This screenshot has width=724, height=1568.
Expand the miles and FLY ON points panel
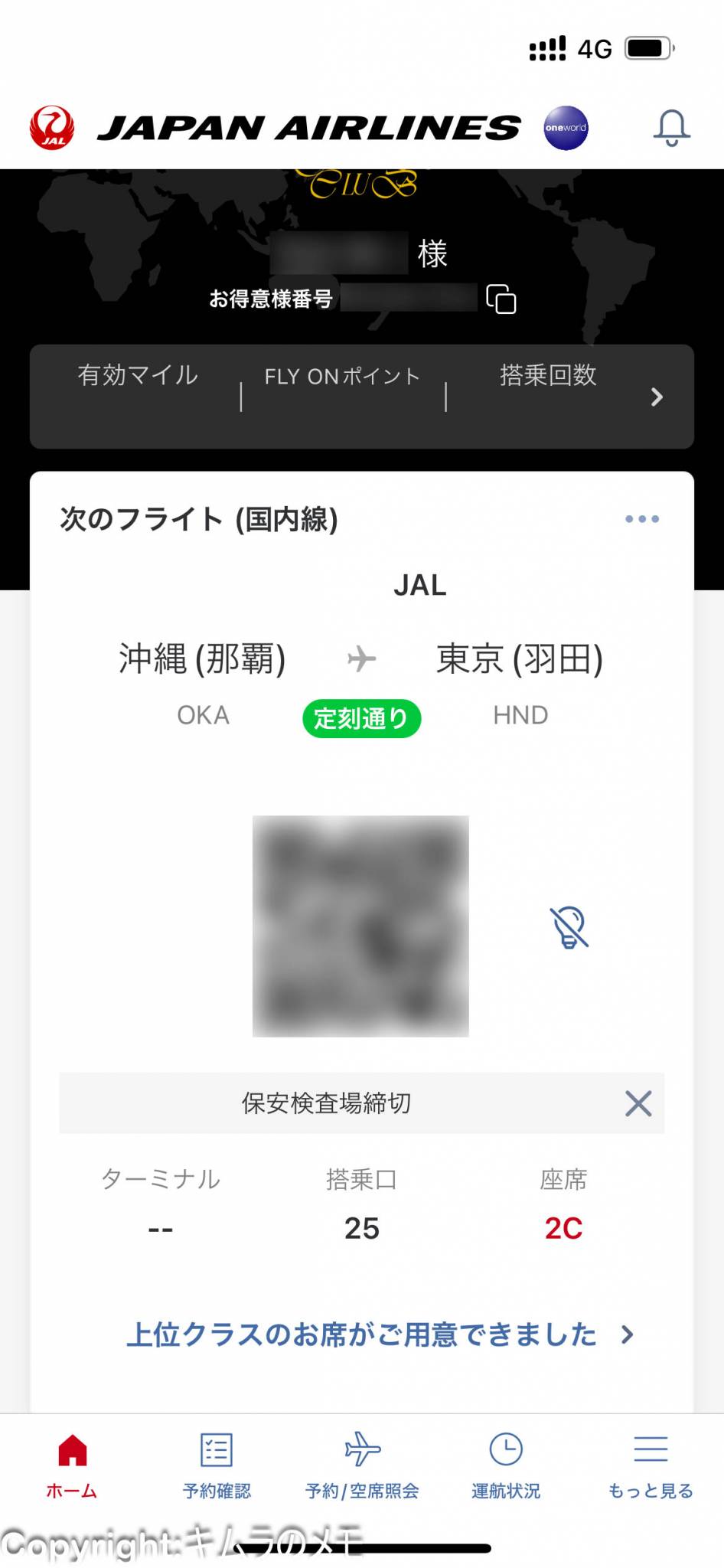[x=656, y=397]
